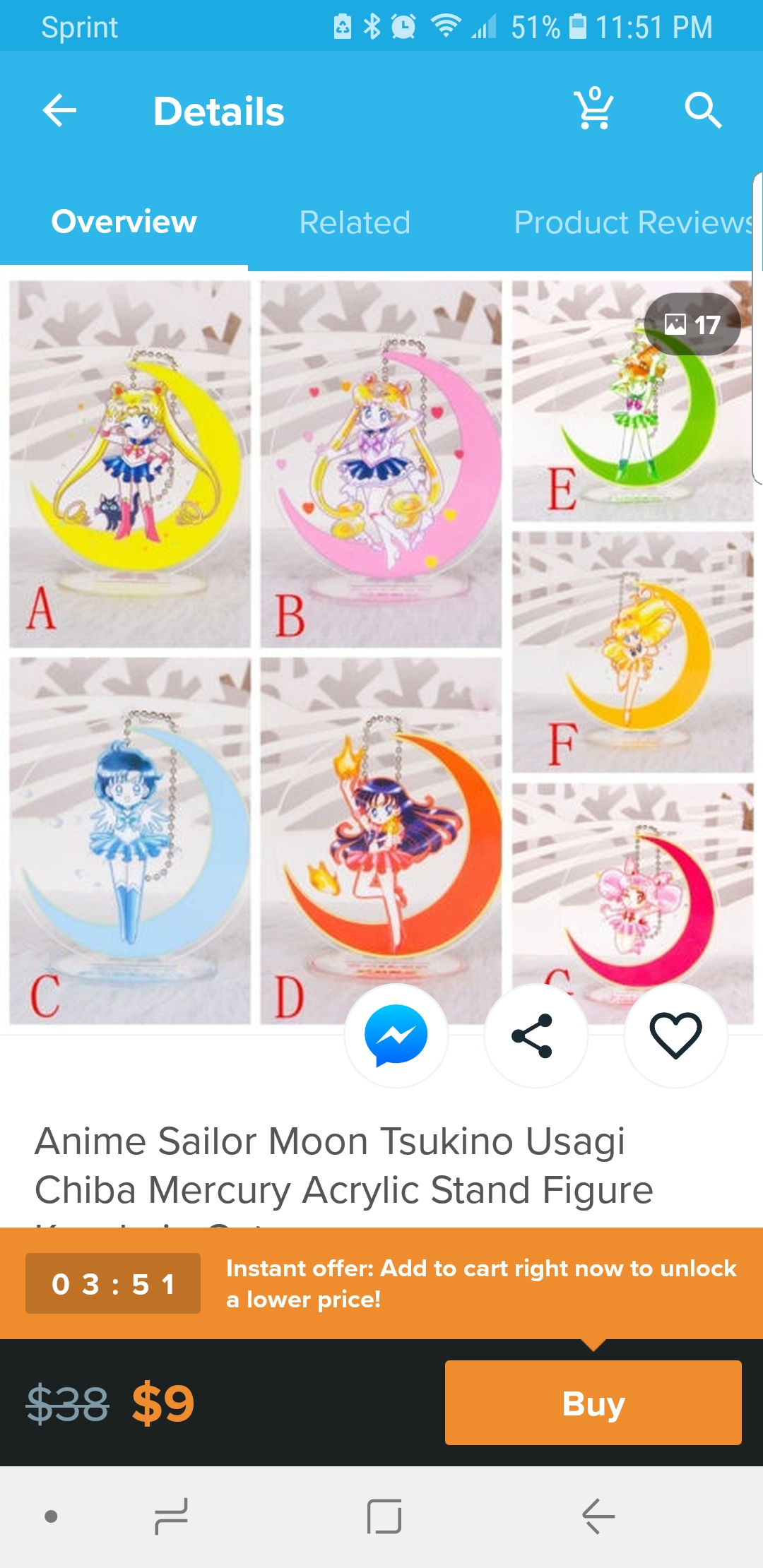Tap the system back button
Image resolution: width=763 pixels, height=1568 pixels.
tap(598, 1516)
